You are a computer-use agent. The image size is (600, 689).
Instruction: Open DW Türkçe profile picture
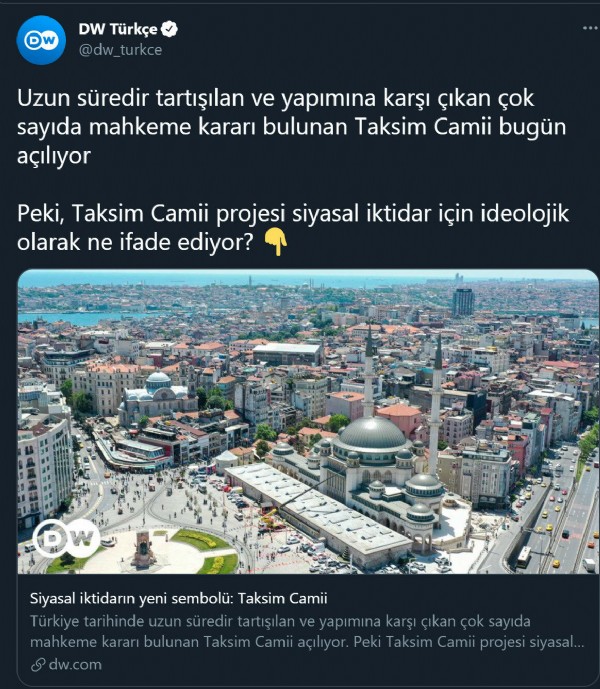[41, 40]
